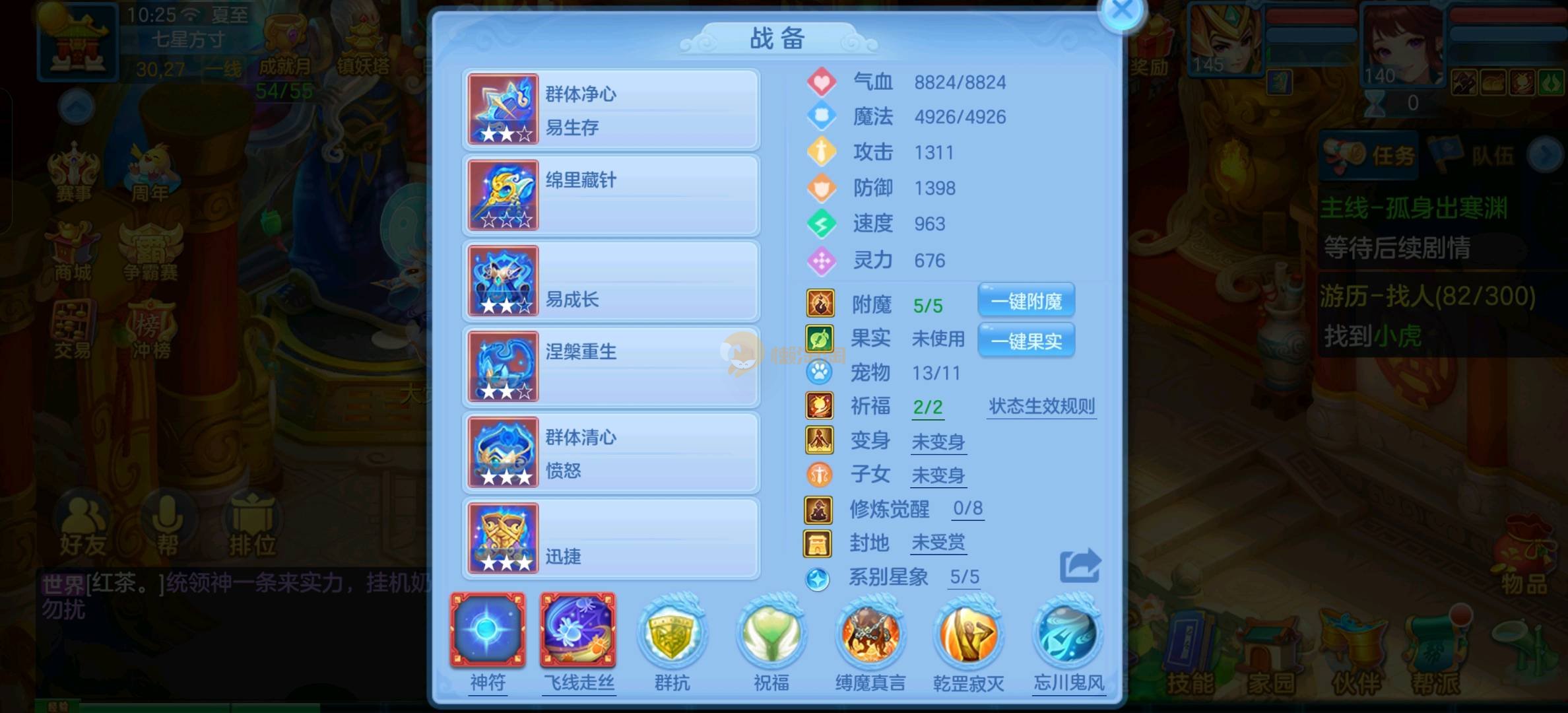Open the 迅捷 equipment slot

[x=611, y=539]
